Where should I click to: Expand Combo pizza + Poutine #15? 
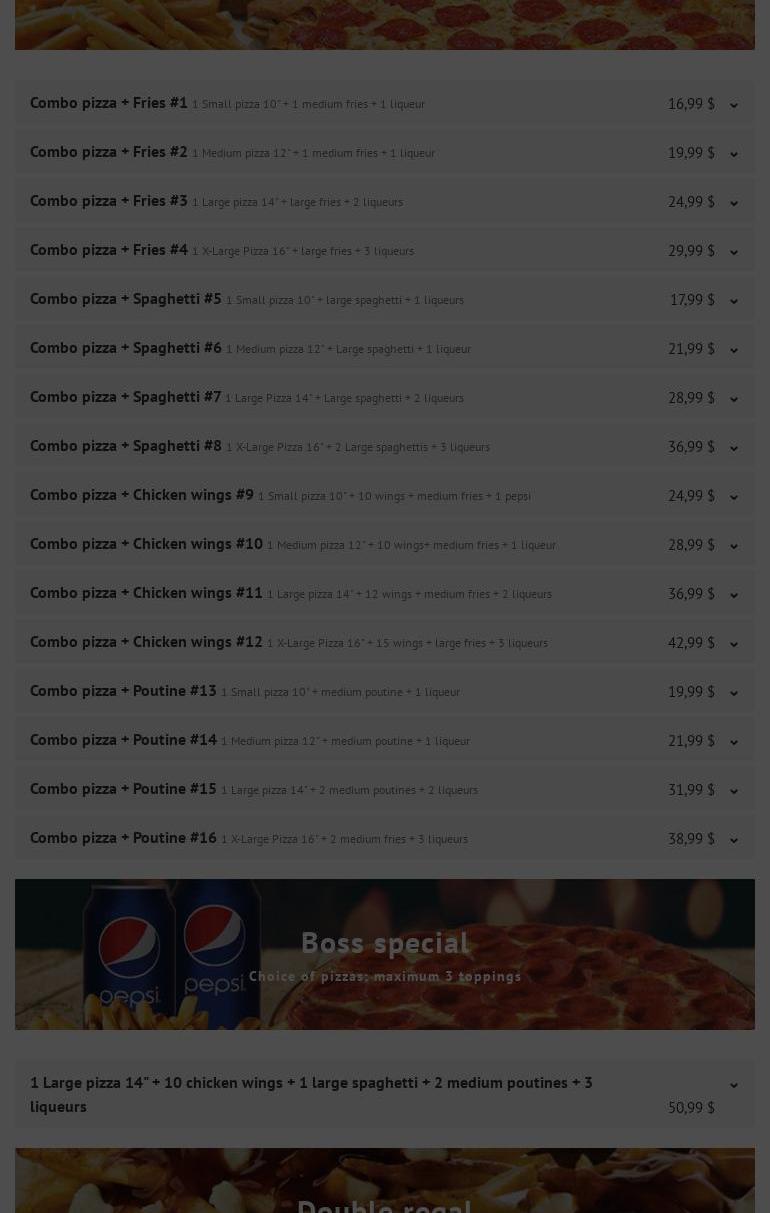733,791
